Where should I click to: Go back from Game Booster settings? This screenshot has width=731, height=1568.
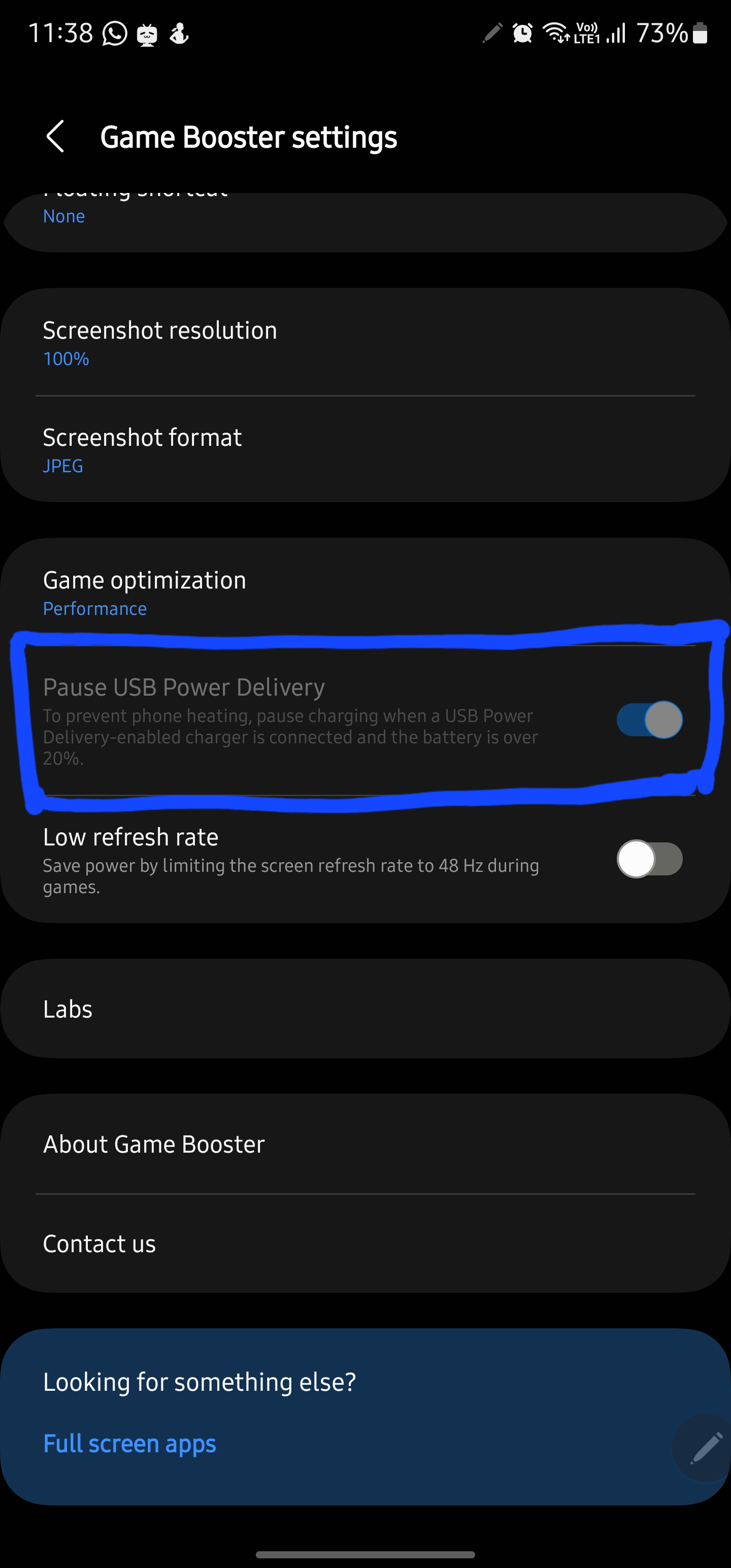tap(55, 136)
